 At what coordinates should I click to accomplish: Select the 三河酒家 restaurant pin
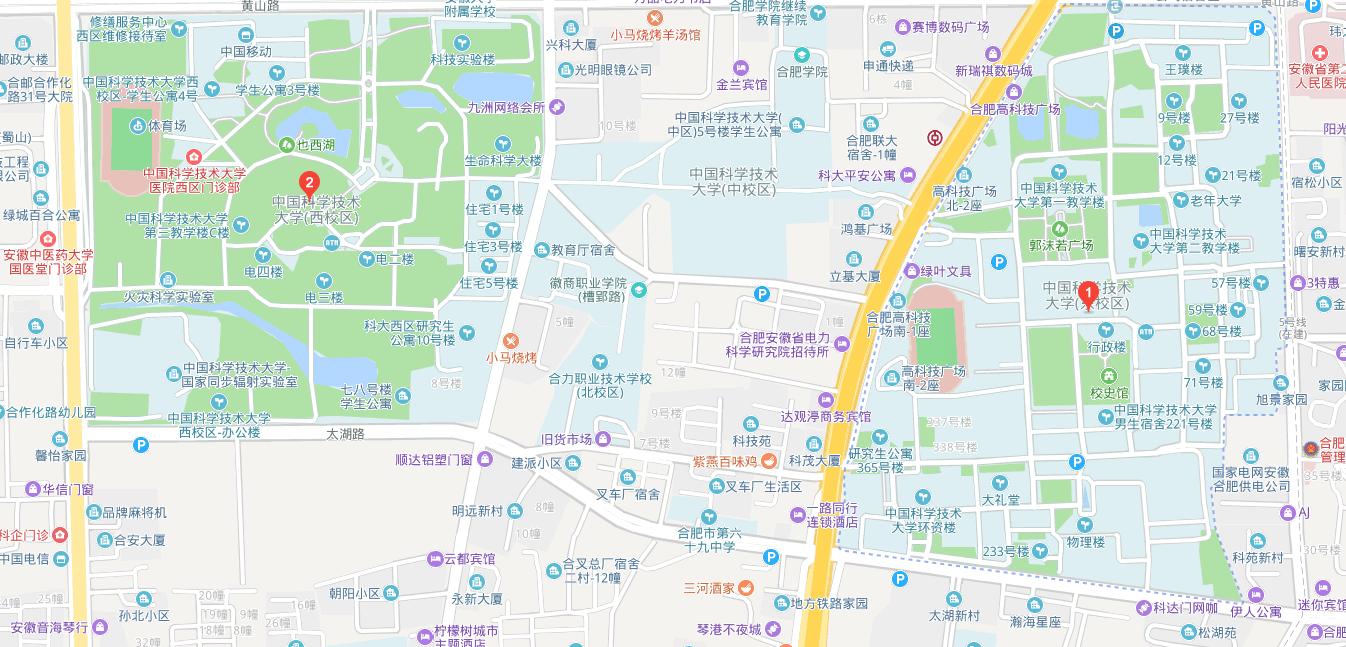point(746,588)
